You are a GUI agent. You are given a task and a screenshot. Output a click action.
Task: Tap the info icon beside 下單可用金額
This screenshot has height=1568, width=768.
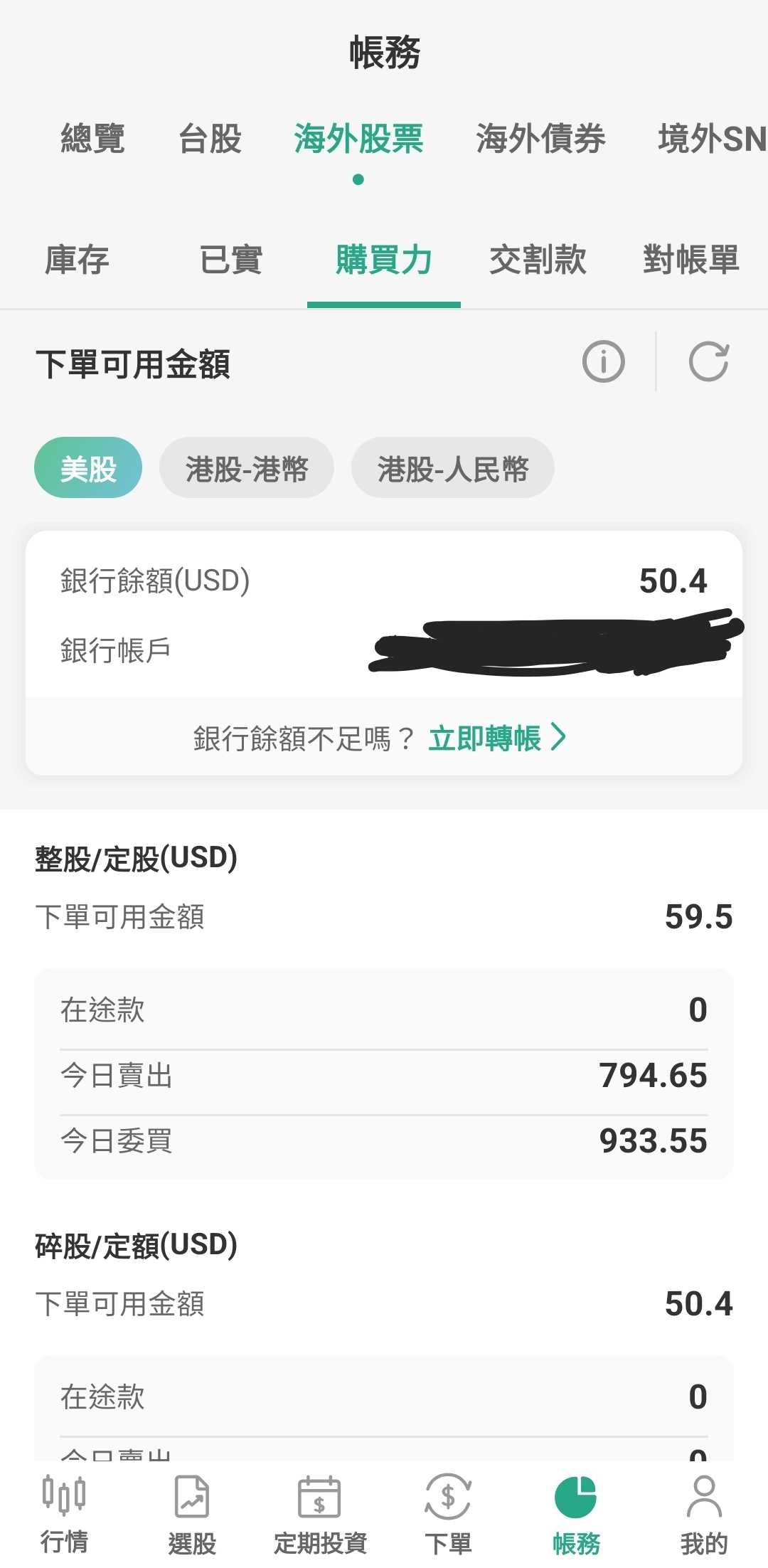(603, 362)
